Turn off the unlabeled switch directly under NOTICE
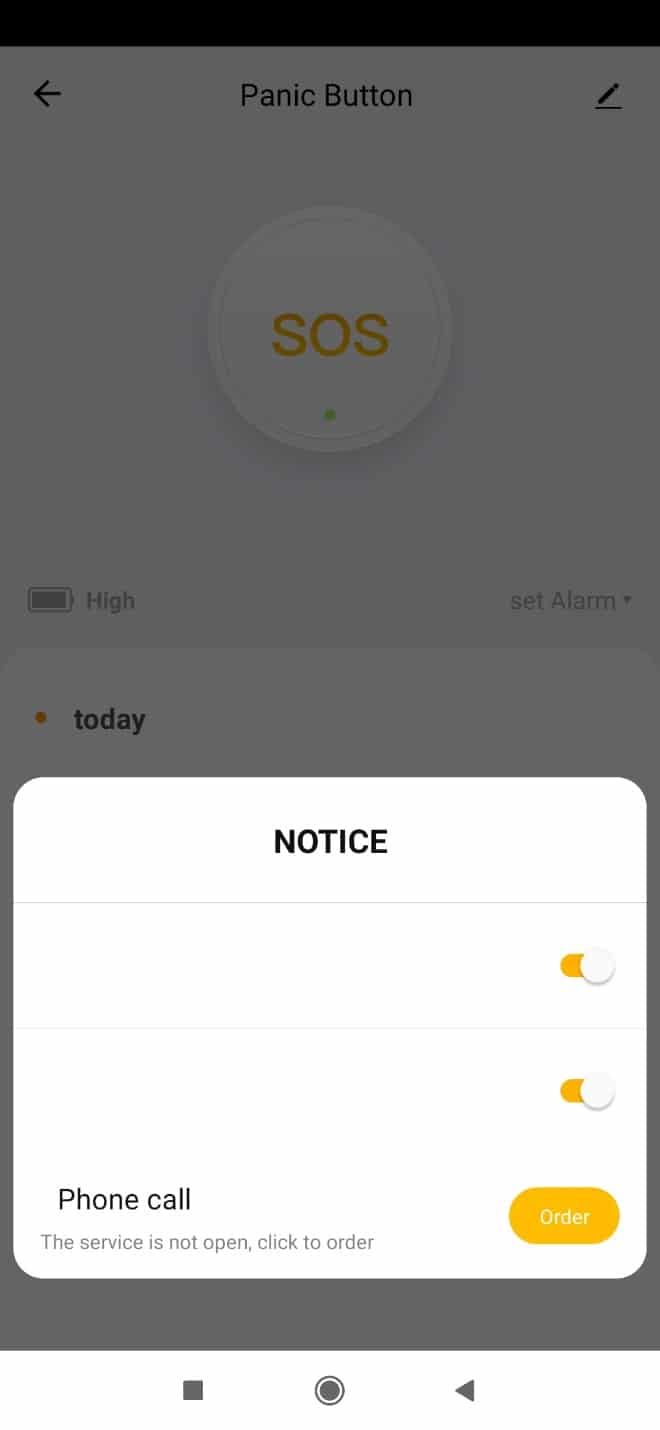The height and width of the screenshot is (1430, 660). (587, 966)
